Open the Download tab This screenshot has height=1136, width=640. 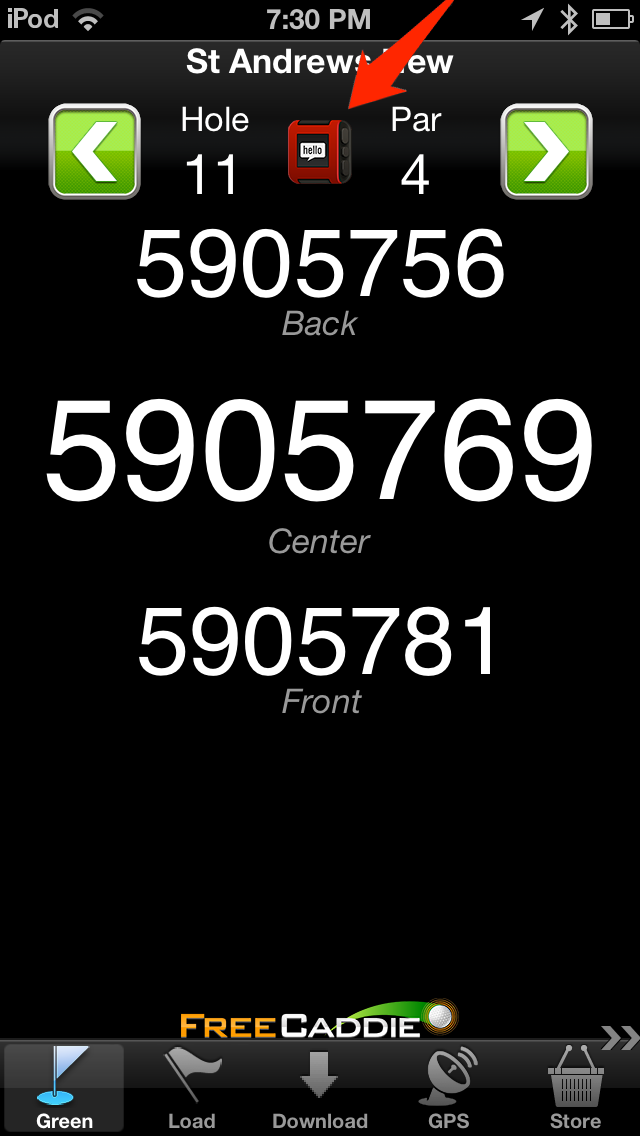click(x=320, y=1088)
